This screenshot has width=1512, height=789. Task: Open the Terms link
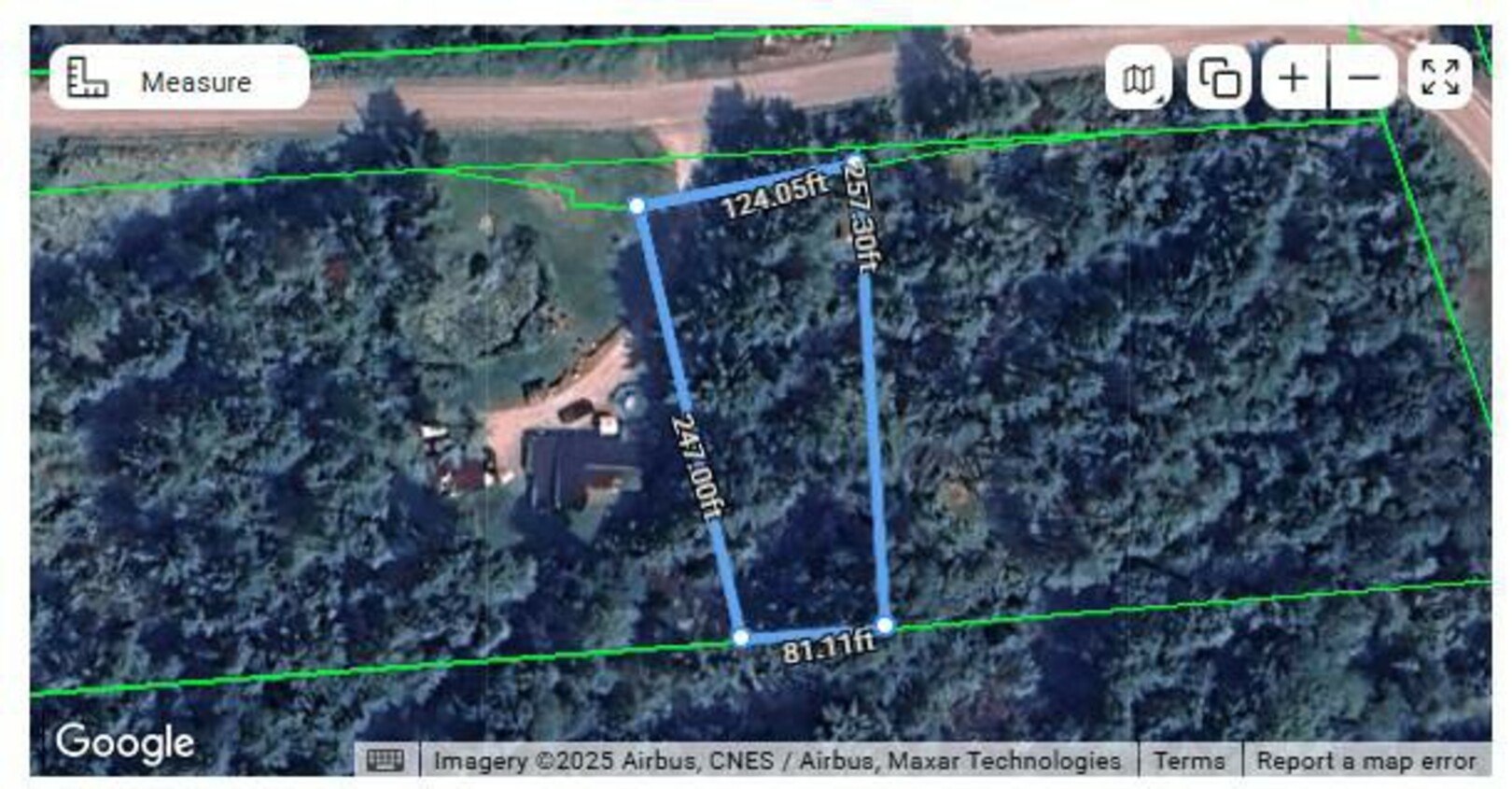pos(1188,760)
